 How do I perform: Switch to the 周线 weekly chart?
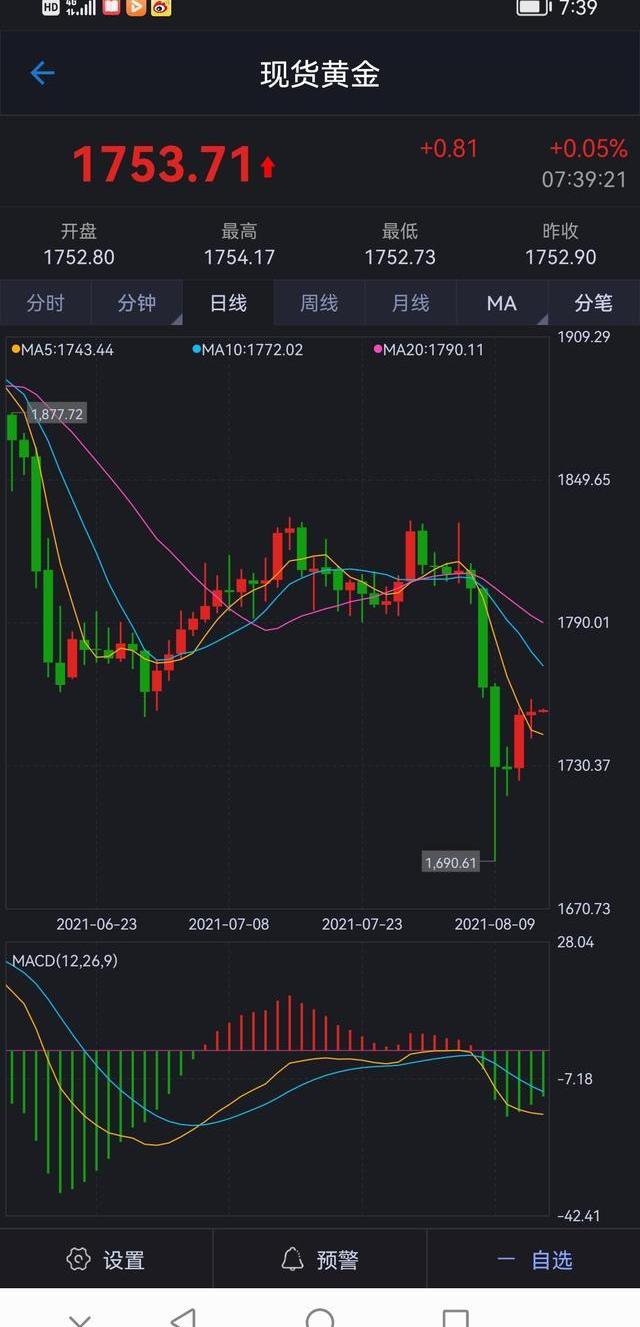tap(319, 303)
